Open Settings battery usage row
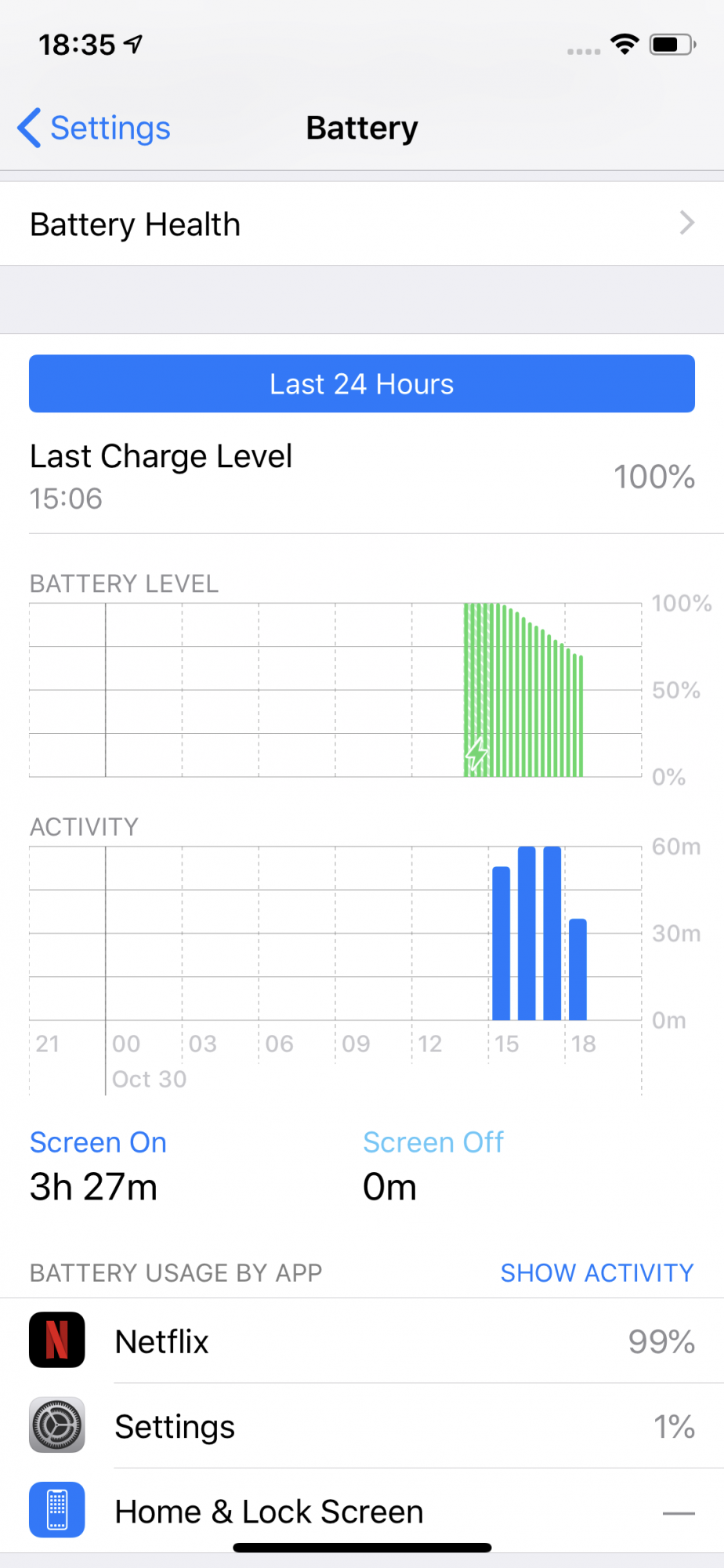This screenshot has height=1568, width=724. click(x=362, y=1425)
